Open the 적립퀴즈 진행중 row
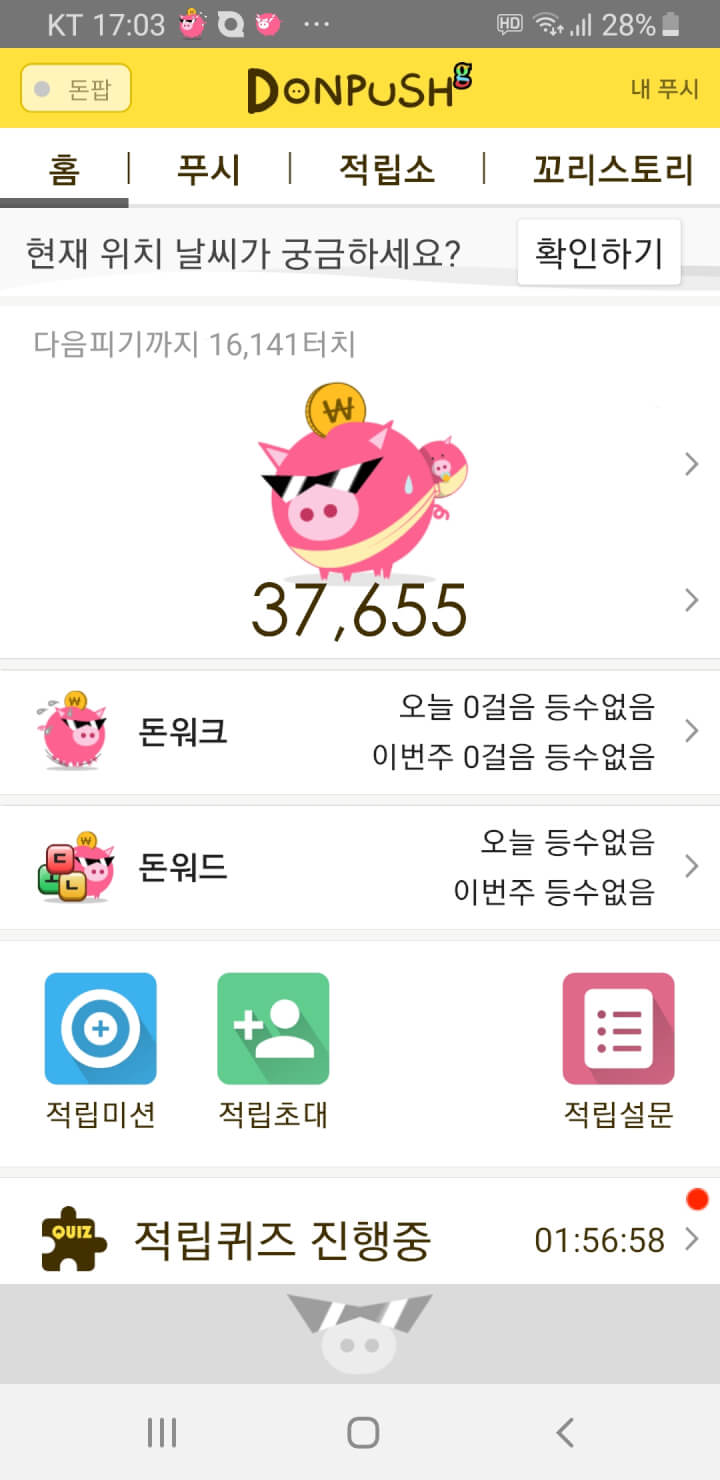The height and width of the screenshot is (1480, 720). click(360, 1240)
